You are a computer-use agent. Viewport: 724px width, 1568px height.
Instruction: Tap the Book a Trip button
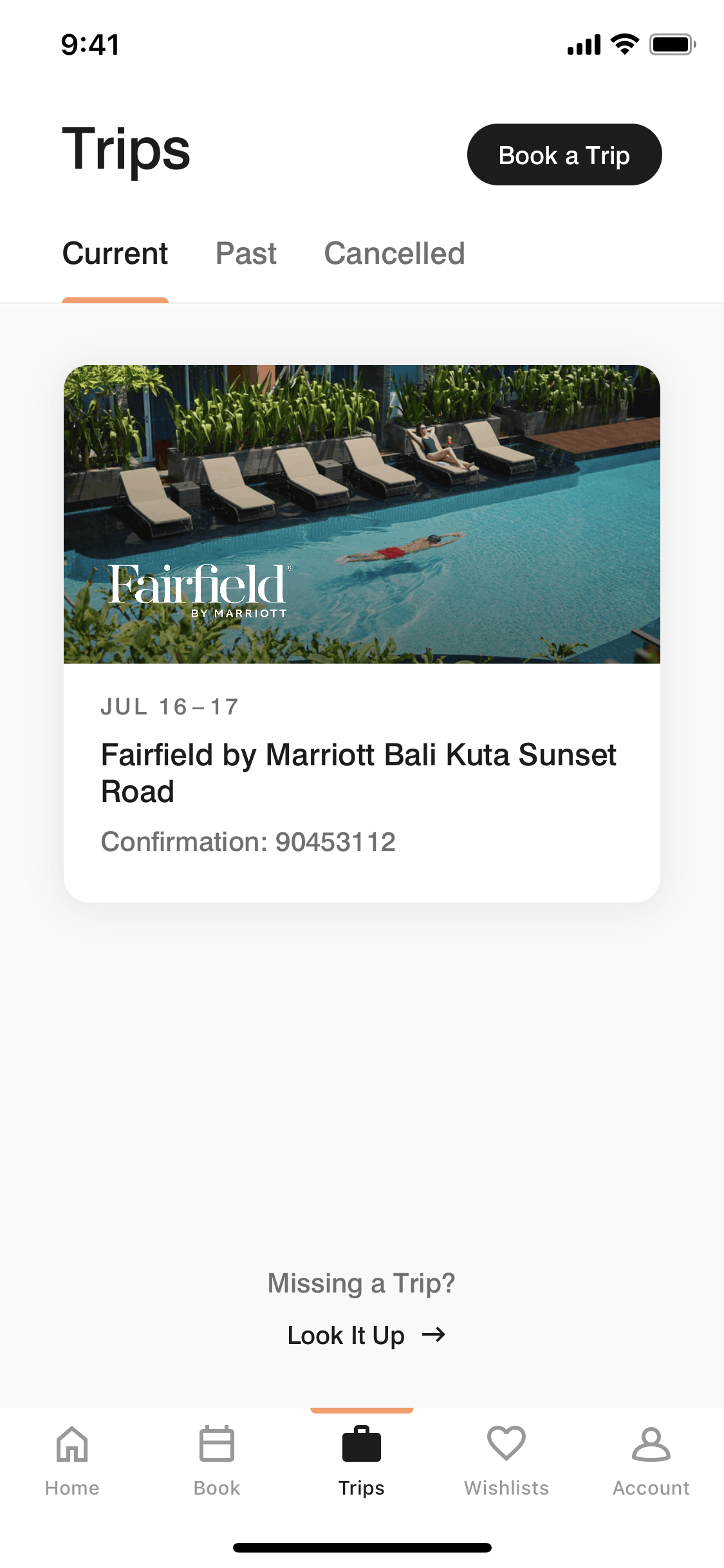tap(564, 155)
